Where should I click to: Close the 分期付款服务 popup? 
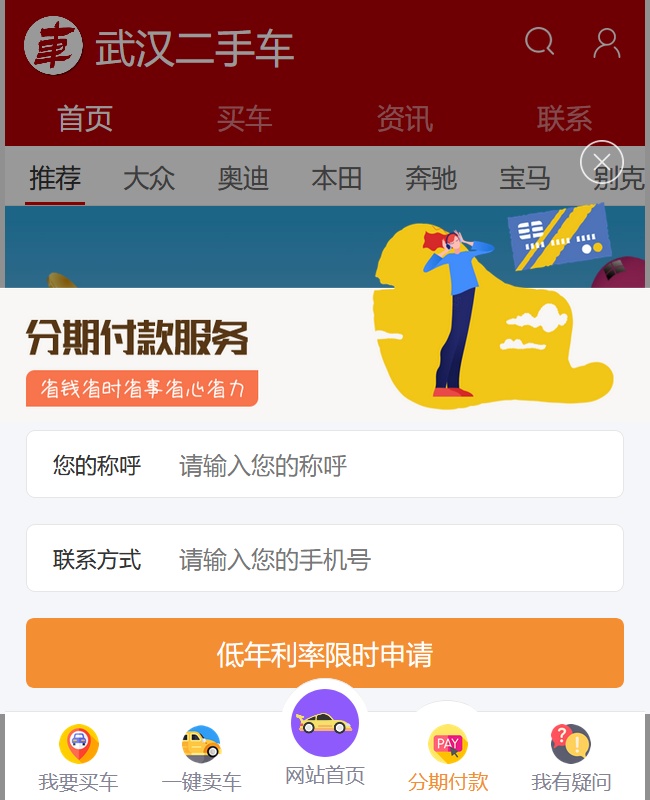(x=601, y=162)
